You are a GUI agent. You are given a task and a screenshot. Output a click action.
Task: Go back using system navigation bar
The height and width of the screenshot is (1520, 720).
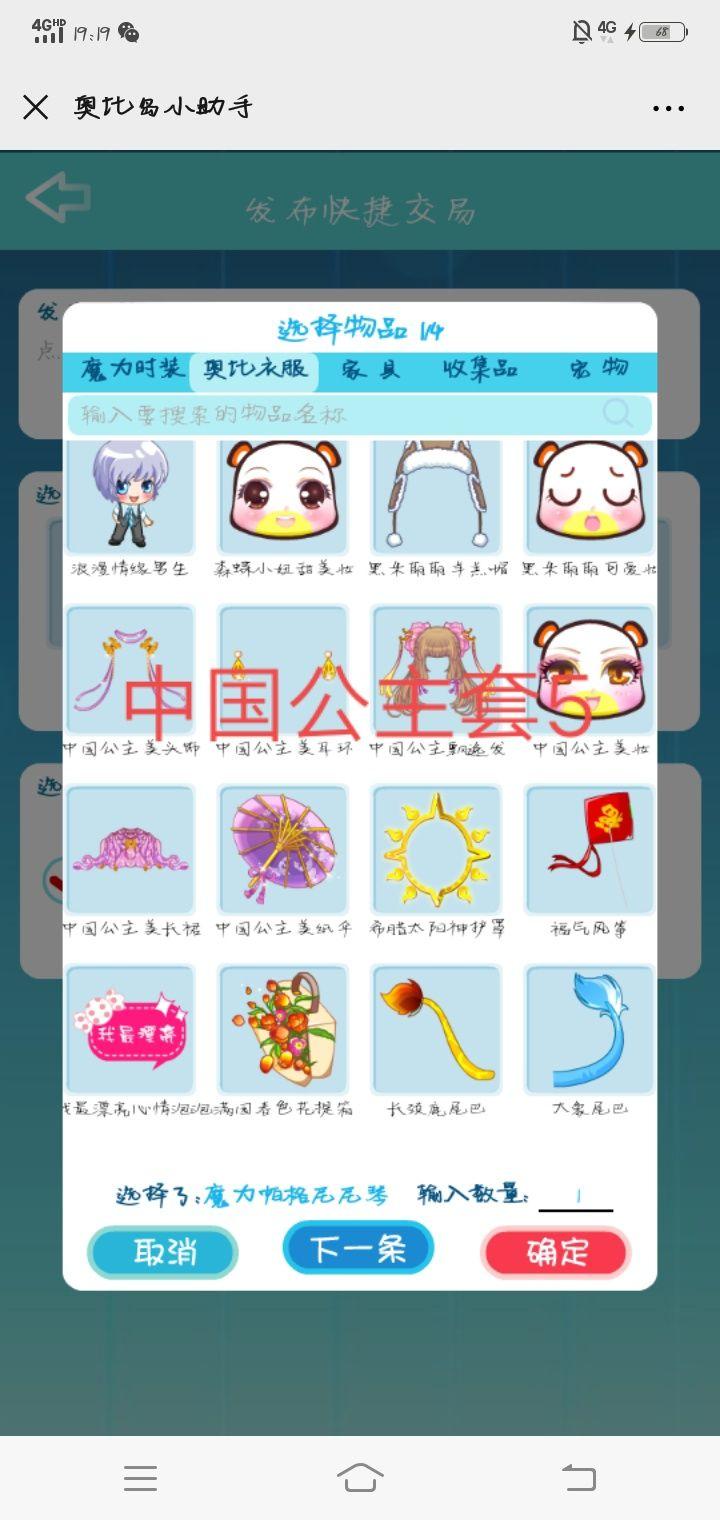578,1477
